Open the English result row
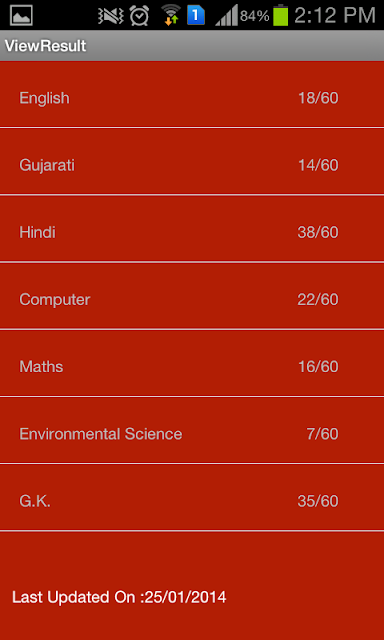 192,94
